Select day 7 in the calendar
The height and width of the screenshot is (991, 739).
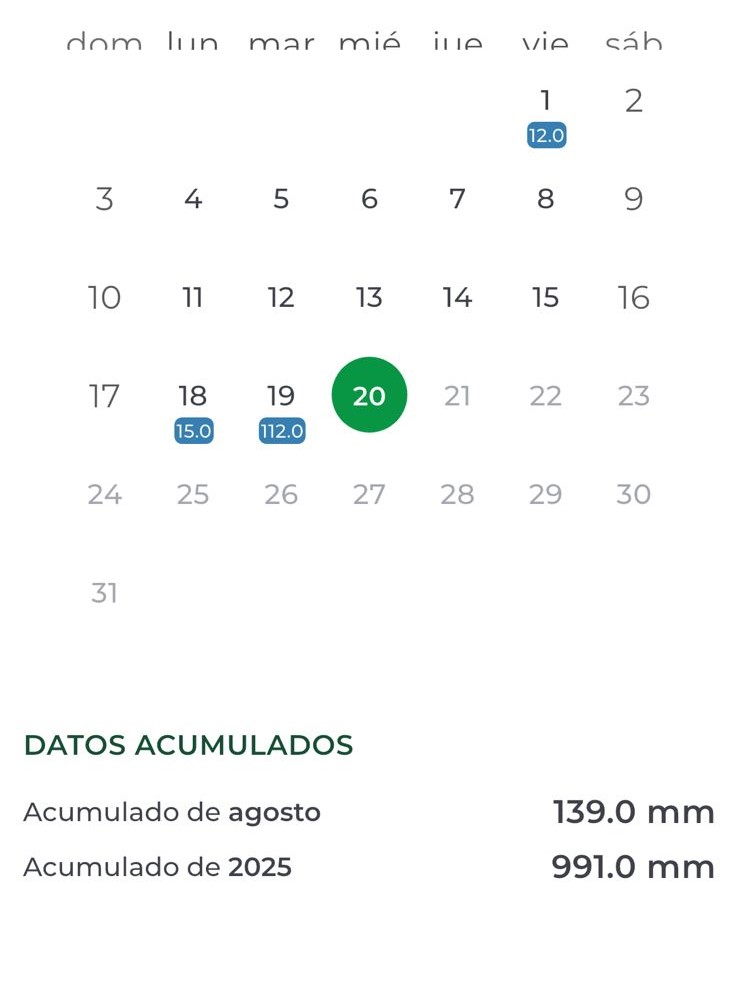(457, 200)
